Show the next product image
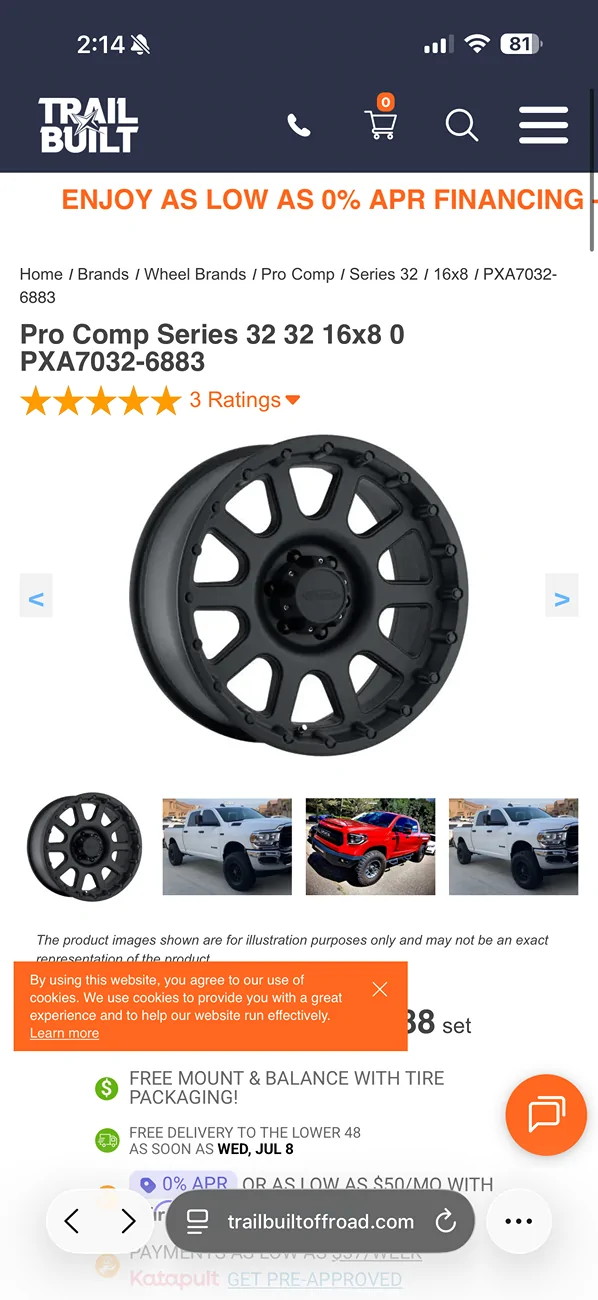The image size is (598, 1300). (x=562, y=599)
